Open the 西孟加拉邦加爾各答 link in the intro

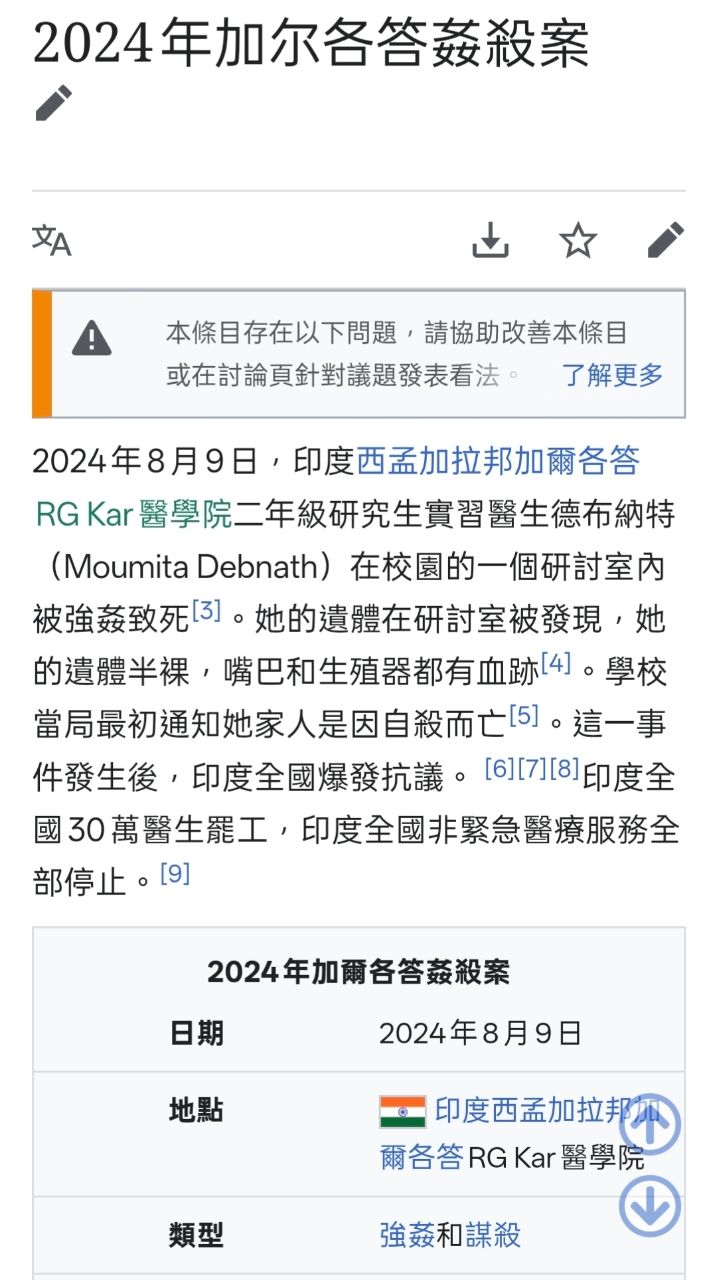[498, 461]
